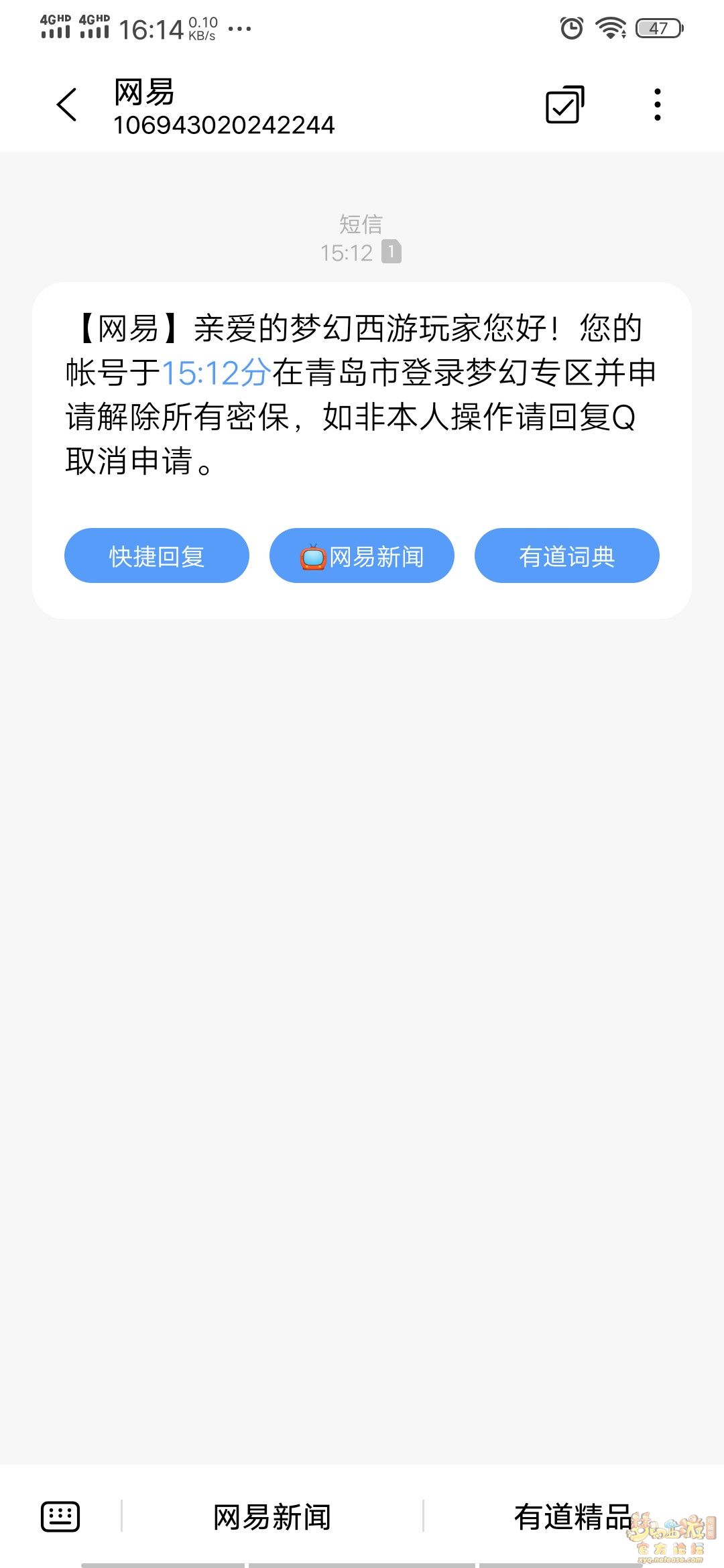
Task: Open the three-dot overflow menu
Action: pos(657,105)
